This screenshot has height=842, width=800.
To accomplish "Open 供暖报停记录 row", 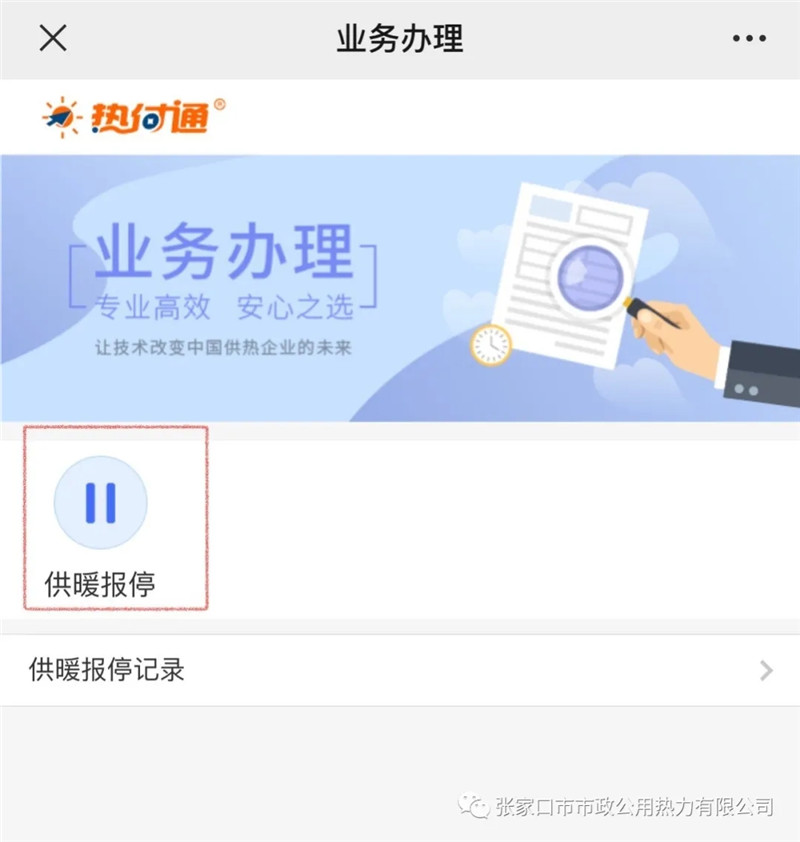I will (x=400, y=670).
